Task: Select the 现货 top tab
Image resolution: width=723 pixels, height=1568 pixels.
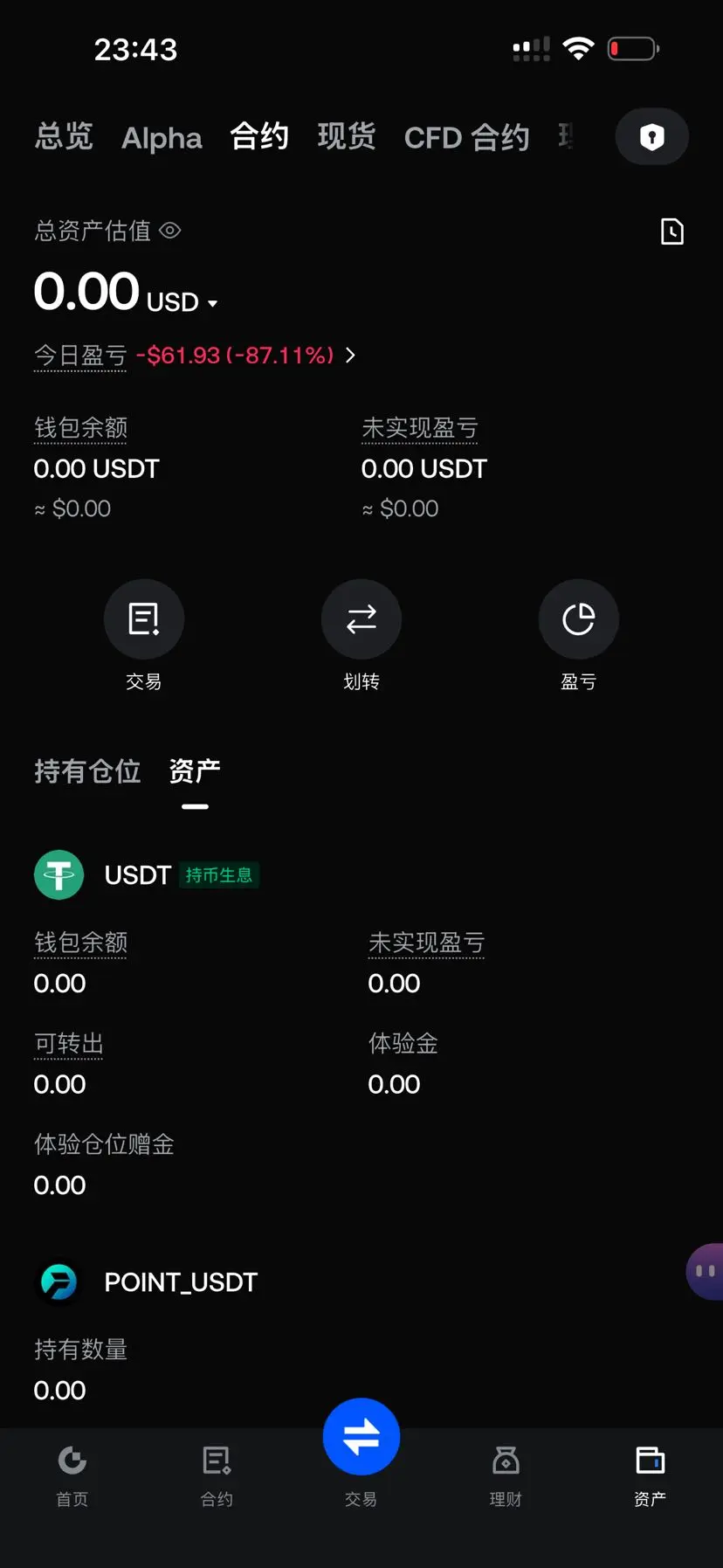Action: click(347, 137)
